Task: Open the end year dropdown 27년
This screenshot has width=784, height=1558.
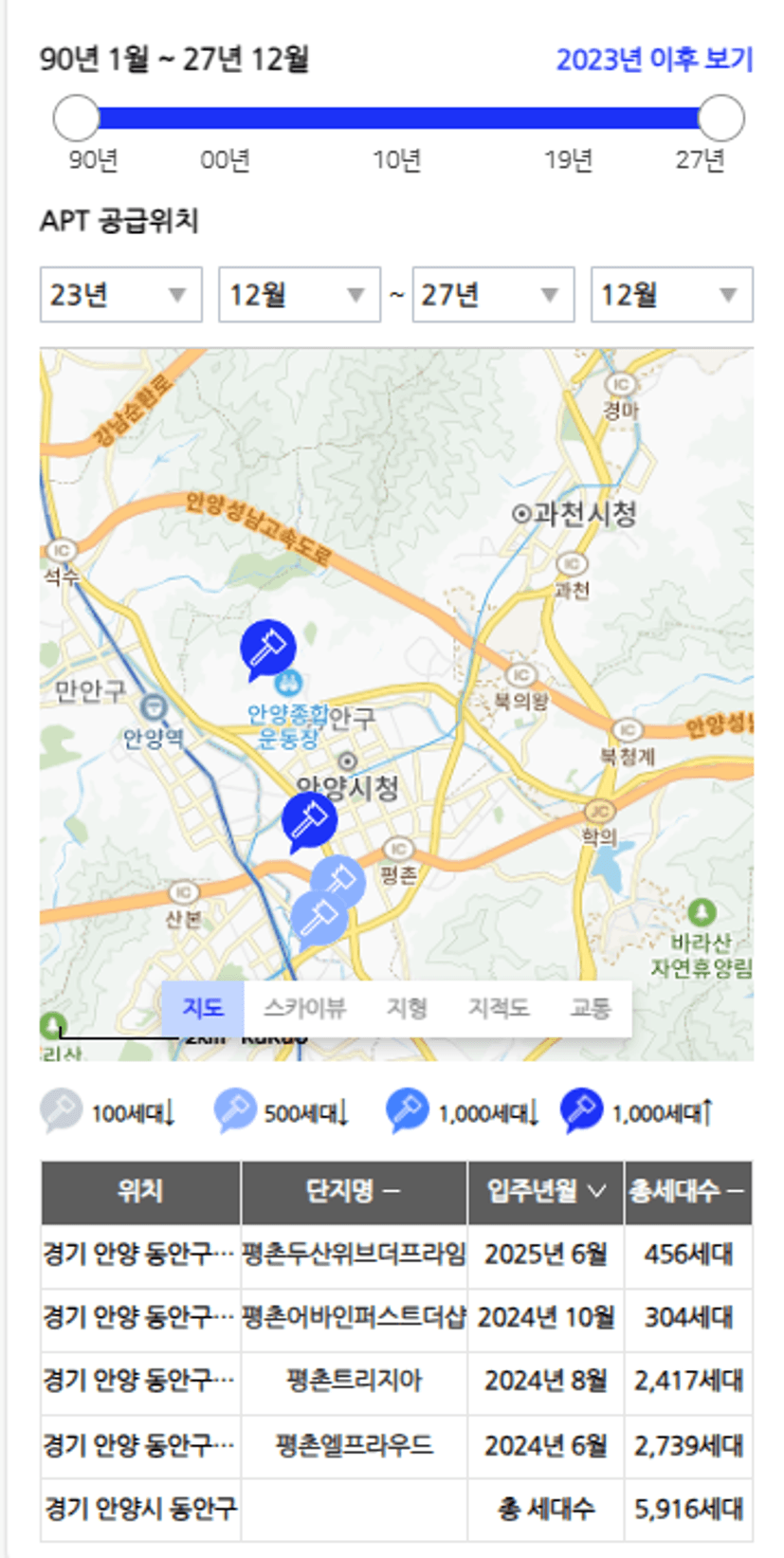Action: pyautogui.click(x=493, y=295)
